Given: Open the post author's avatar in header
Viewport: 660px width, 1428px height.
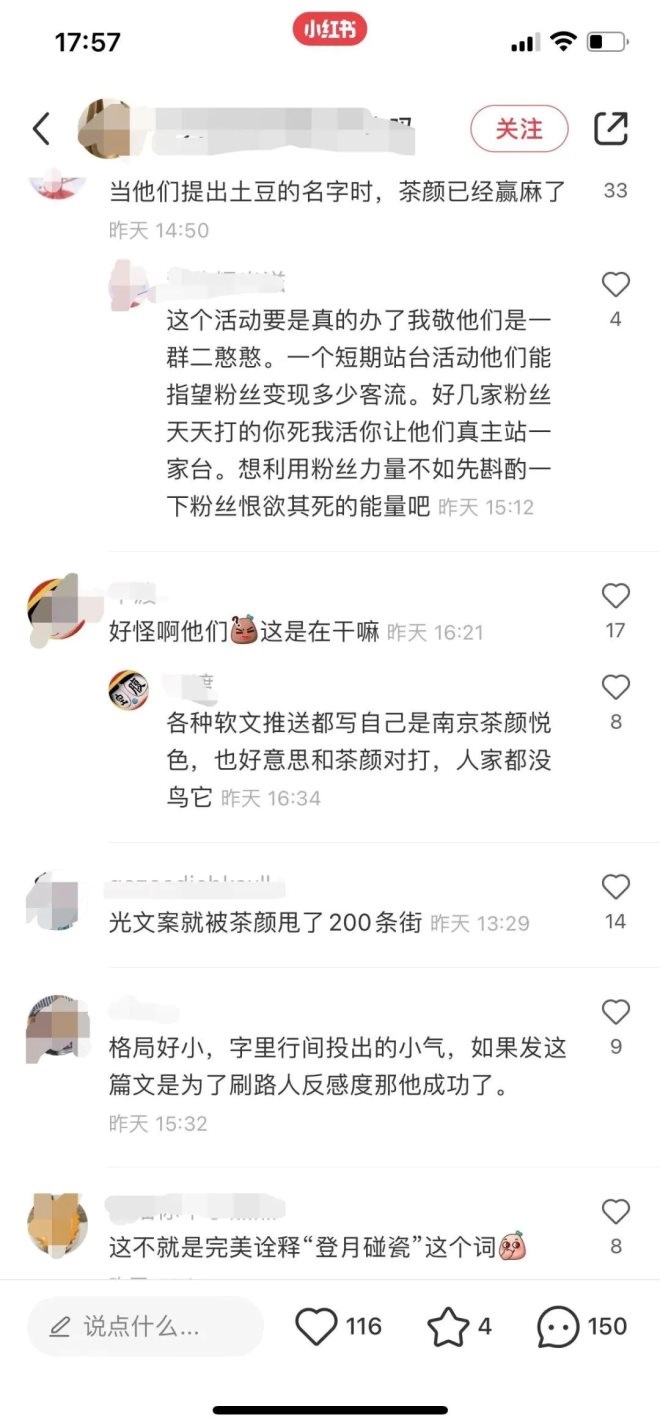Looking at the screenshot, I should click(105, 127).
